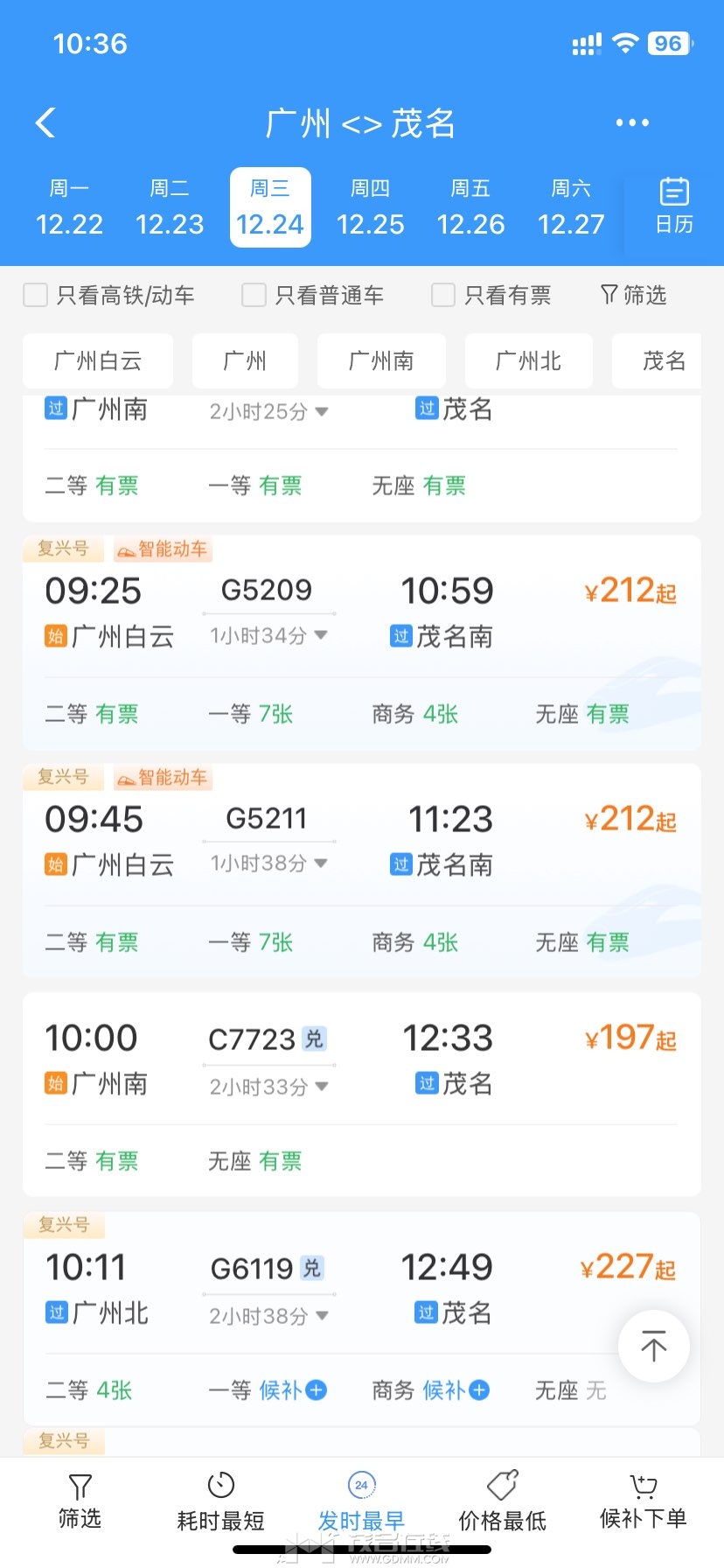
Task: Go back from the 广州 <> 茂名 list
Action: coord(46,123)
